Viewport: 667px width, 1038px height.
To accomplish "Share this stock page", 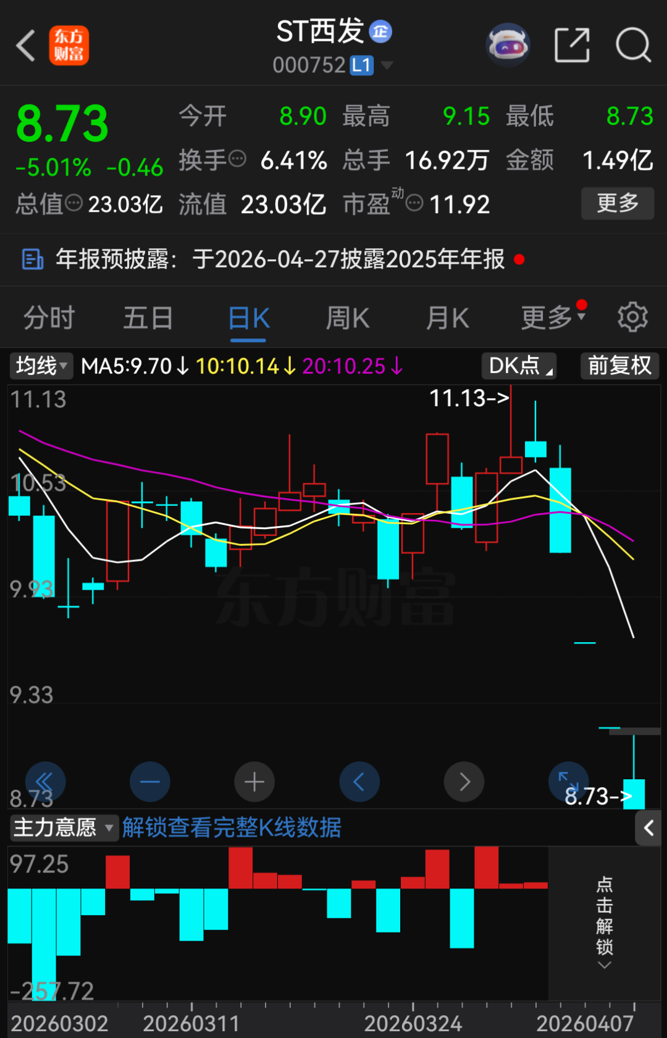I will coord(572,45).
